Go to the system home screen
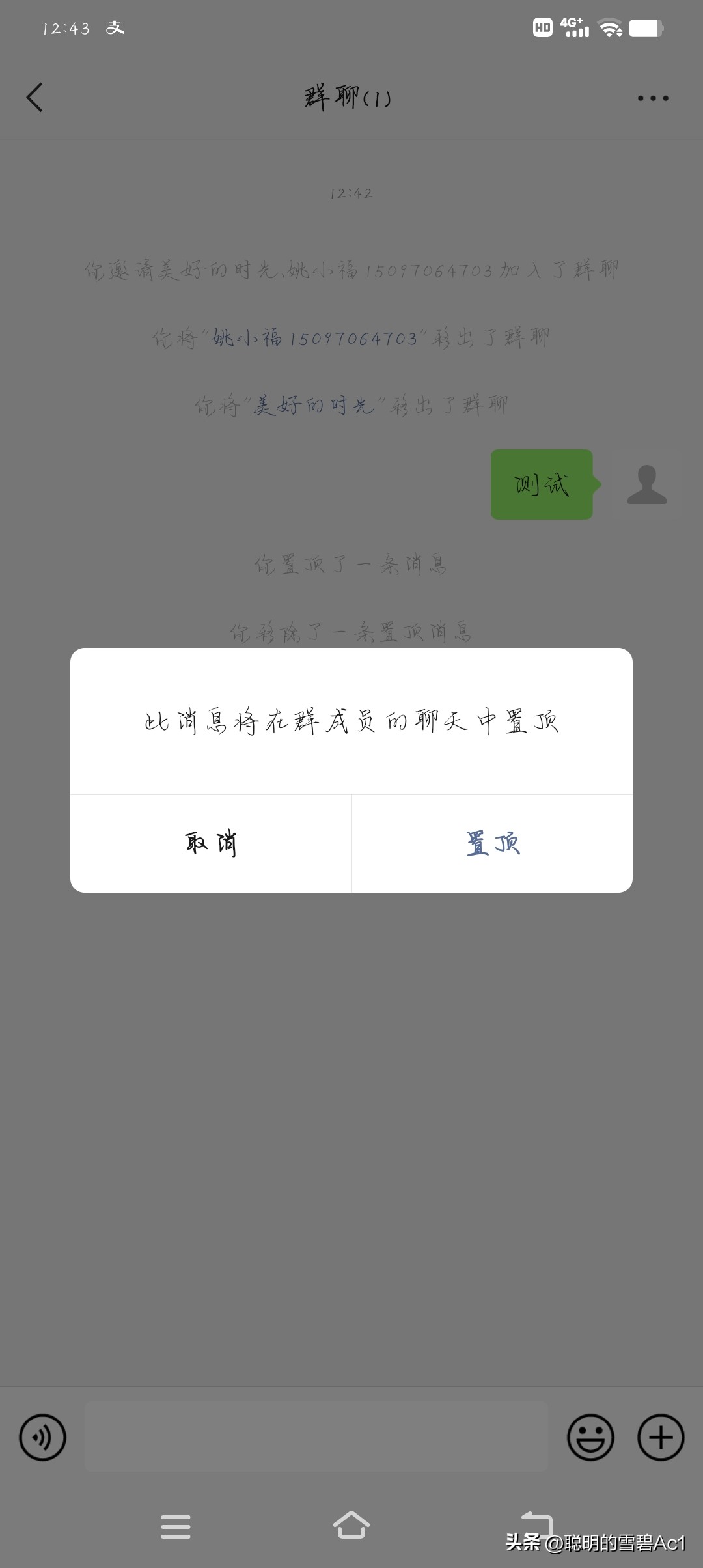The width and height of the screenshot is (703, 1568). click(x=351, y=1526)
